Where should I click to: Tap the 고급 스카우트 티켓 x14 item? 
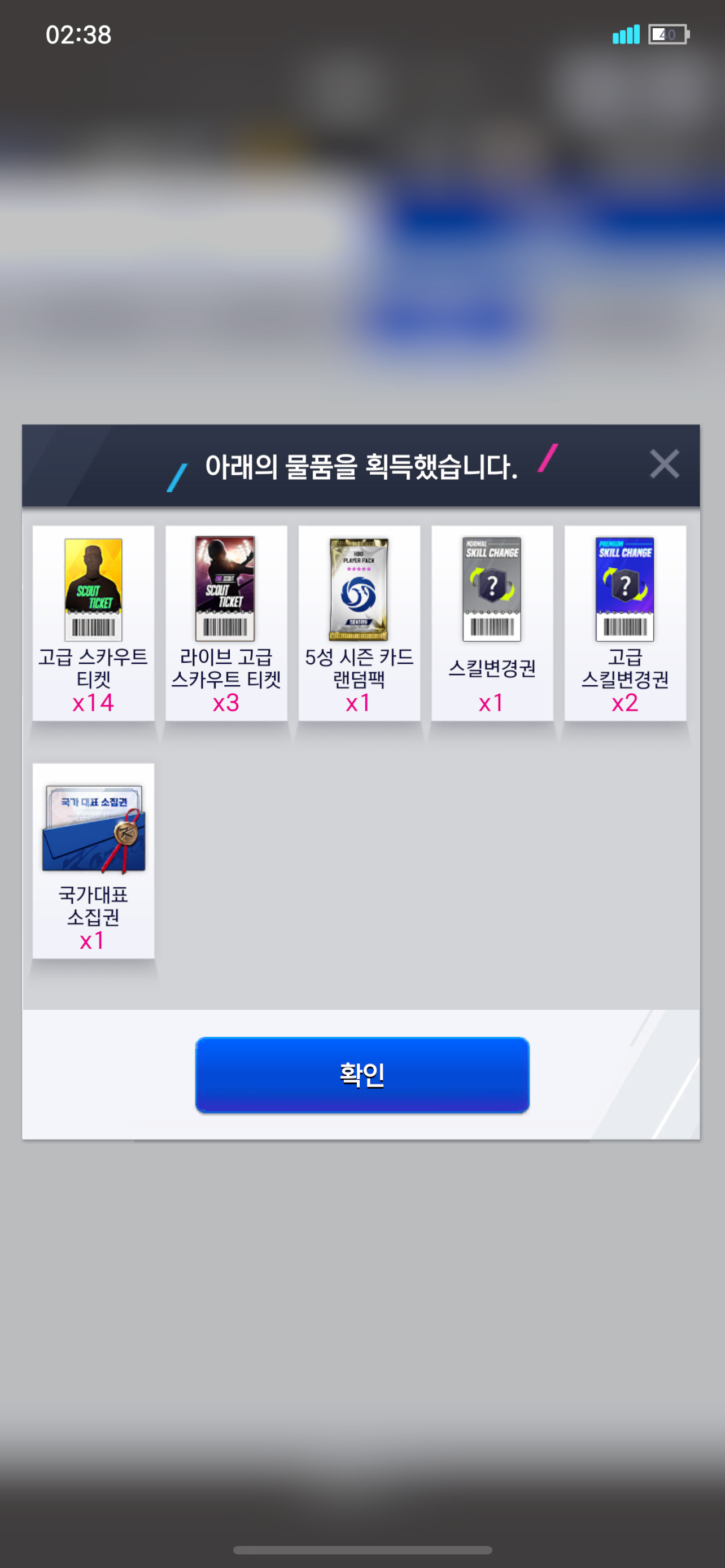point(93,622)
